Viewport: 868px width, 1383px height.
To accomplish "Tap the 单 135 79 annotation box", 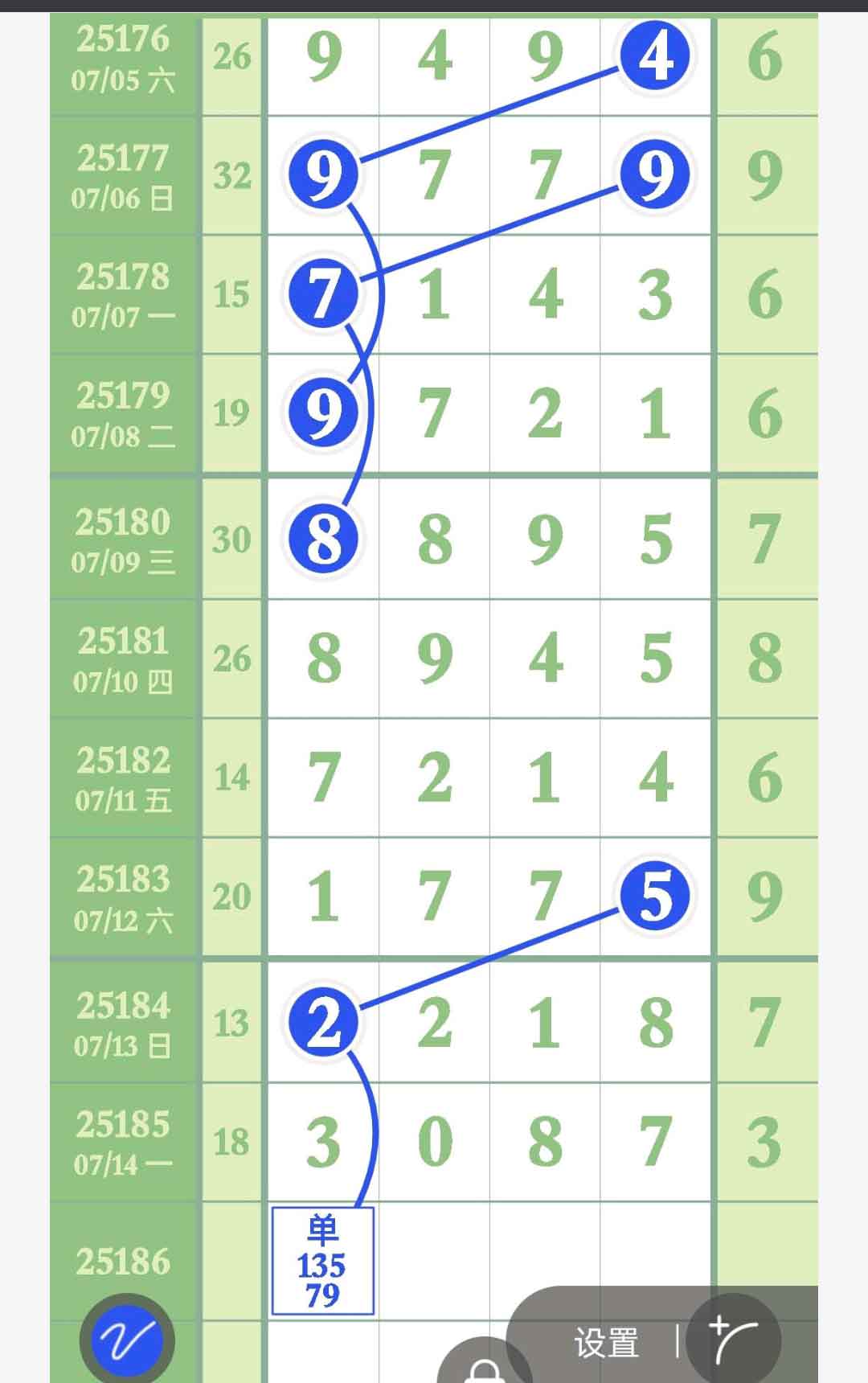I will coord(322,1261).
